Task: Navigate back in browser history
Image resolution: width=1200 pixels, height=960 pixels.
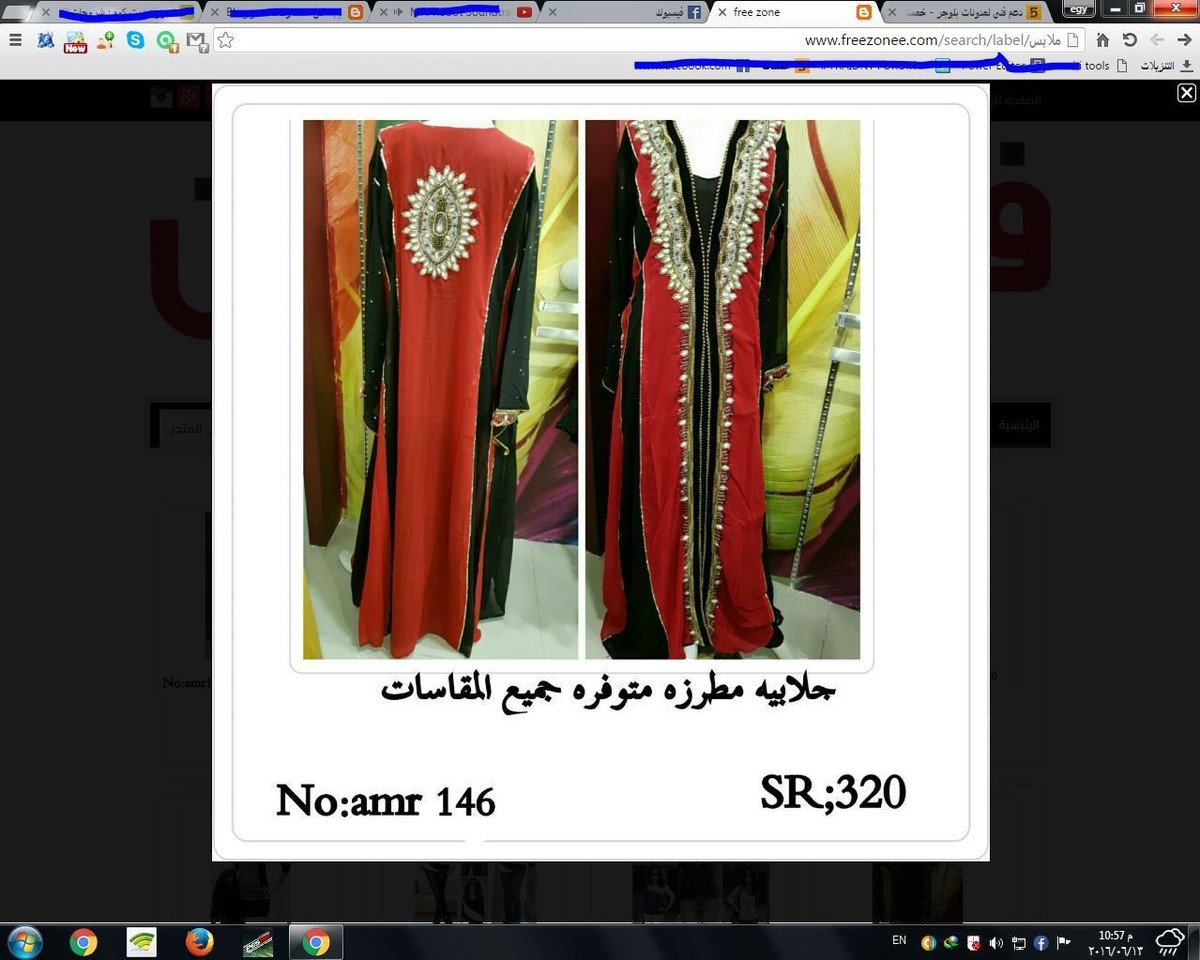Action: pos(1183,40)
